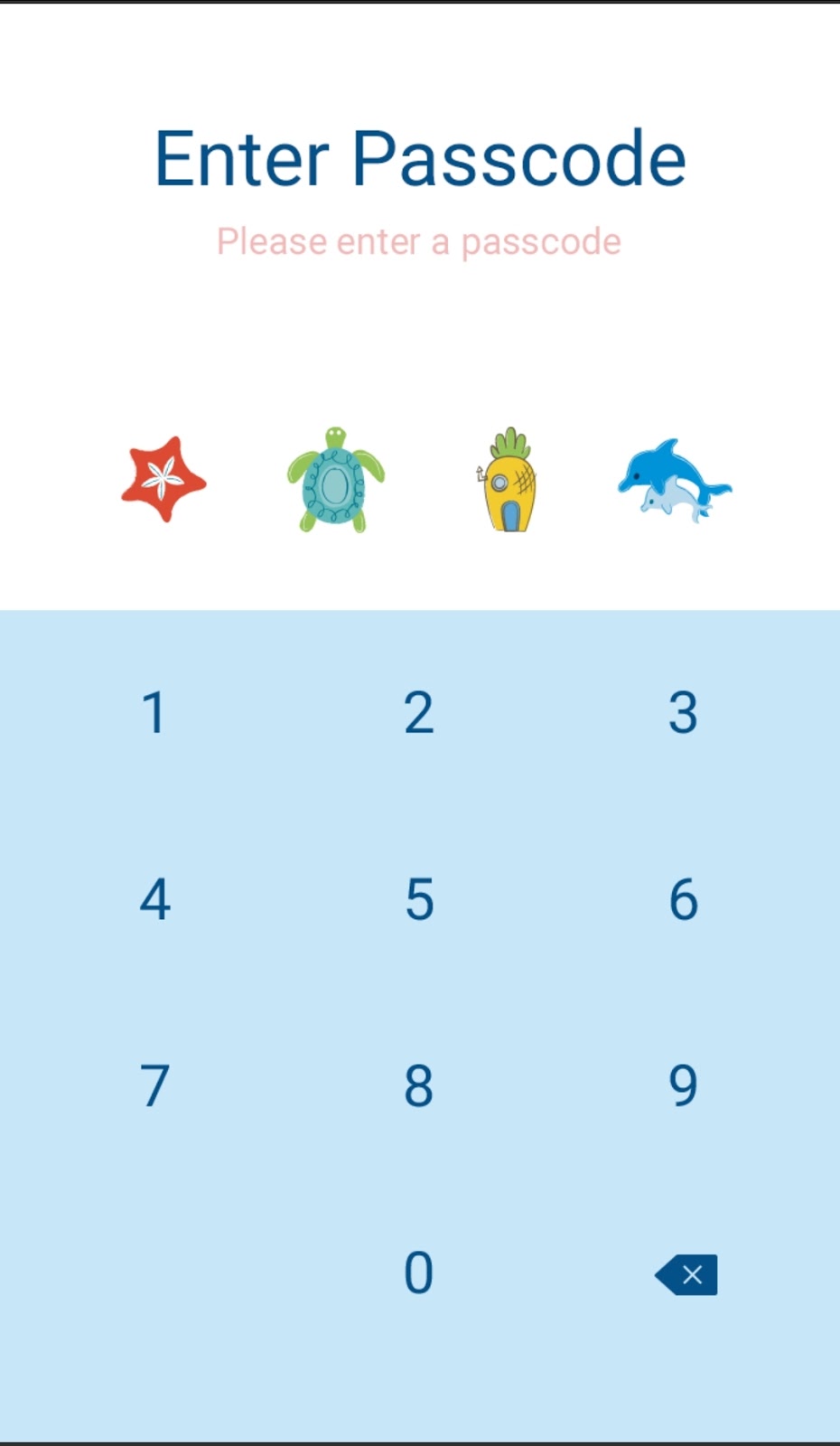Image resolution: width=840 pixels, height=1446 pixels.
Task: Enter digit 4 for the passcode
Action: coord(154,900)
